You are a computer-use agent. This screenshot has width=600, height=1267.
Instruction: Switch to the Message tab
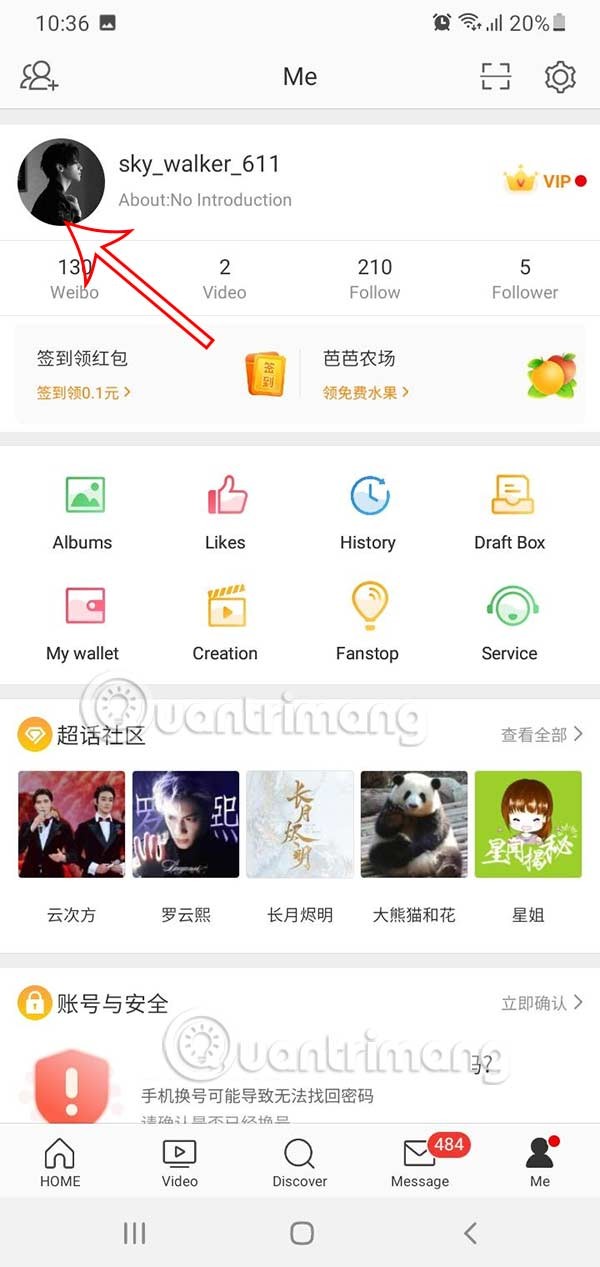click(x=420, y=1161)
